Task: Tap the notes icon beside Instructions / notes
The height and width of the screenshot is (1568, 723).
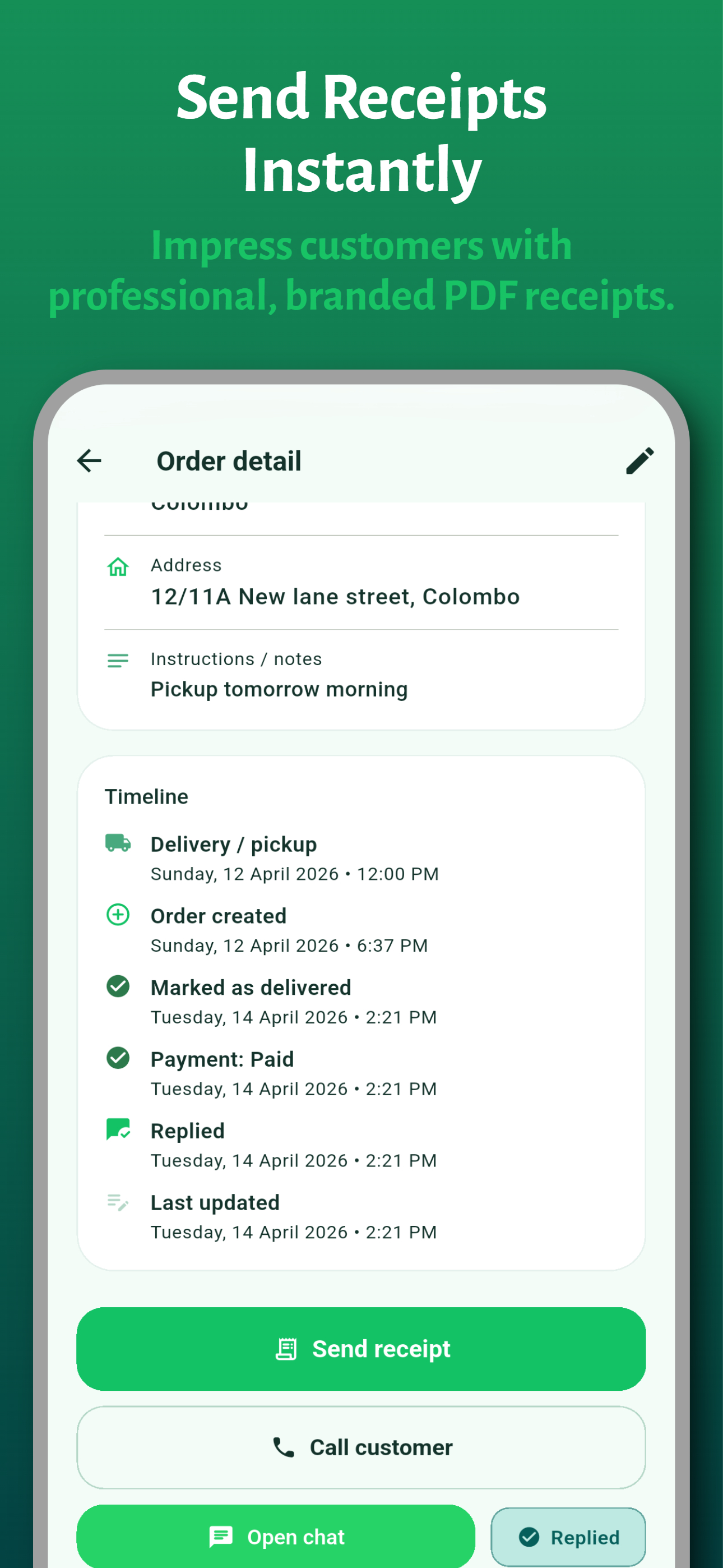Action: click(x=118, y=661)
